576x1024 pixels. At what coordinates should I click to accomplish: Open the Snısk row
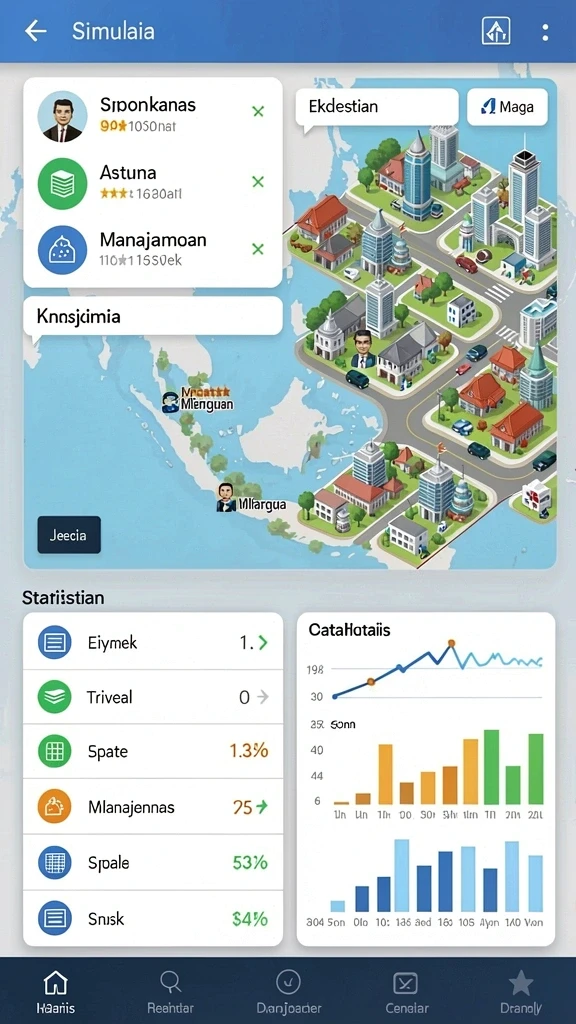coord(153,918)
